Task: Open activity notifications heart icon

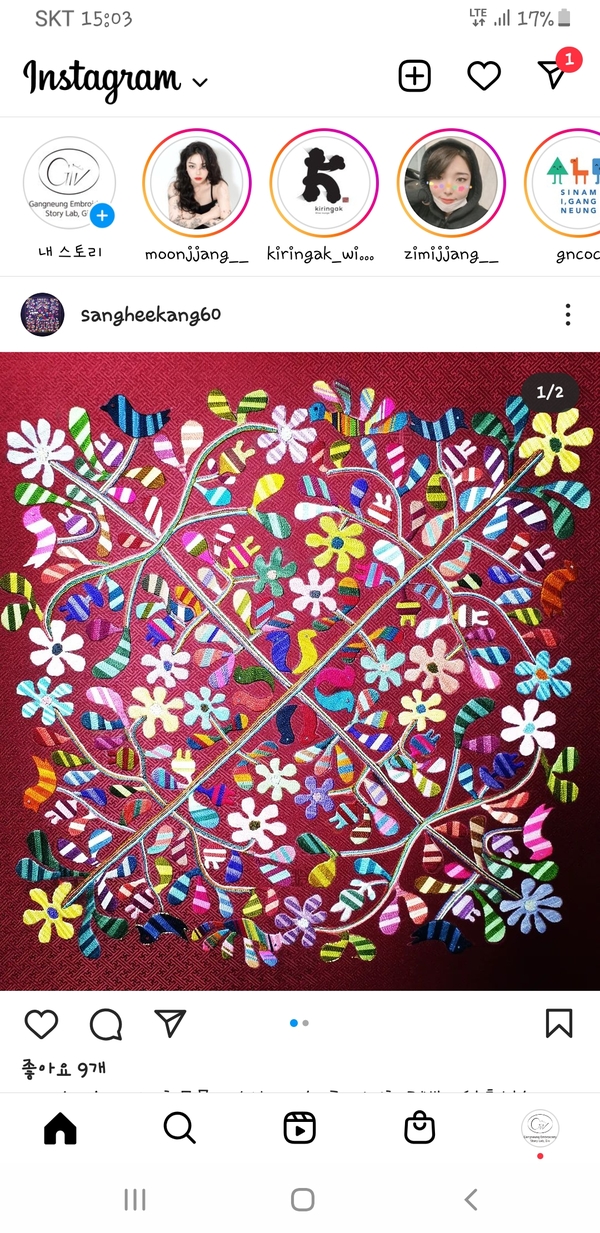Action: coord(484,76)
